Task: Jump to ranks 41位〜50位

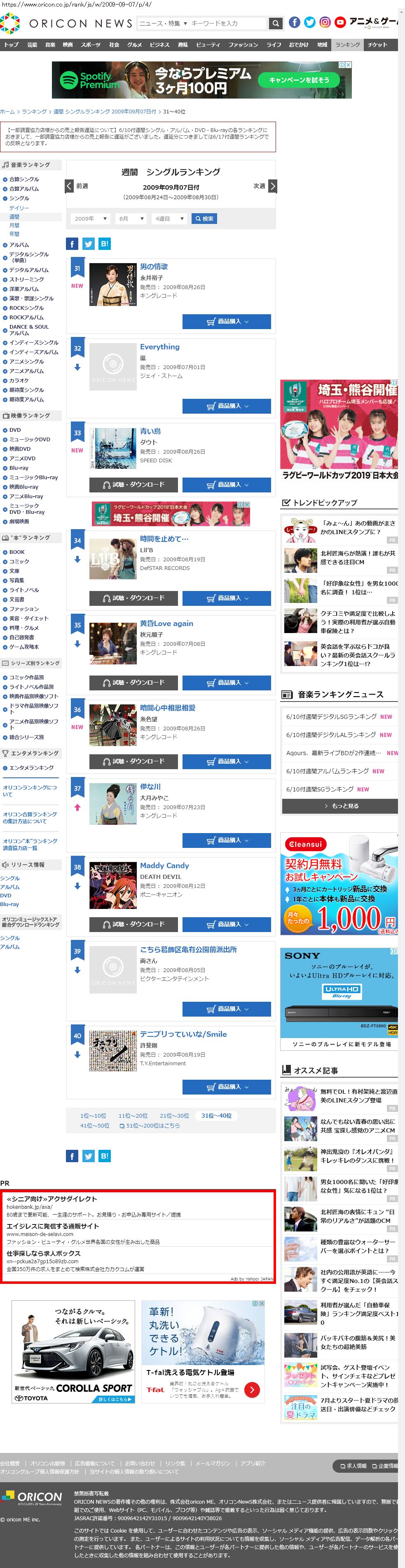Action: tap(95, 1125)
